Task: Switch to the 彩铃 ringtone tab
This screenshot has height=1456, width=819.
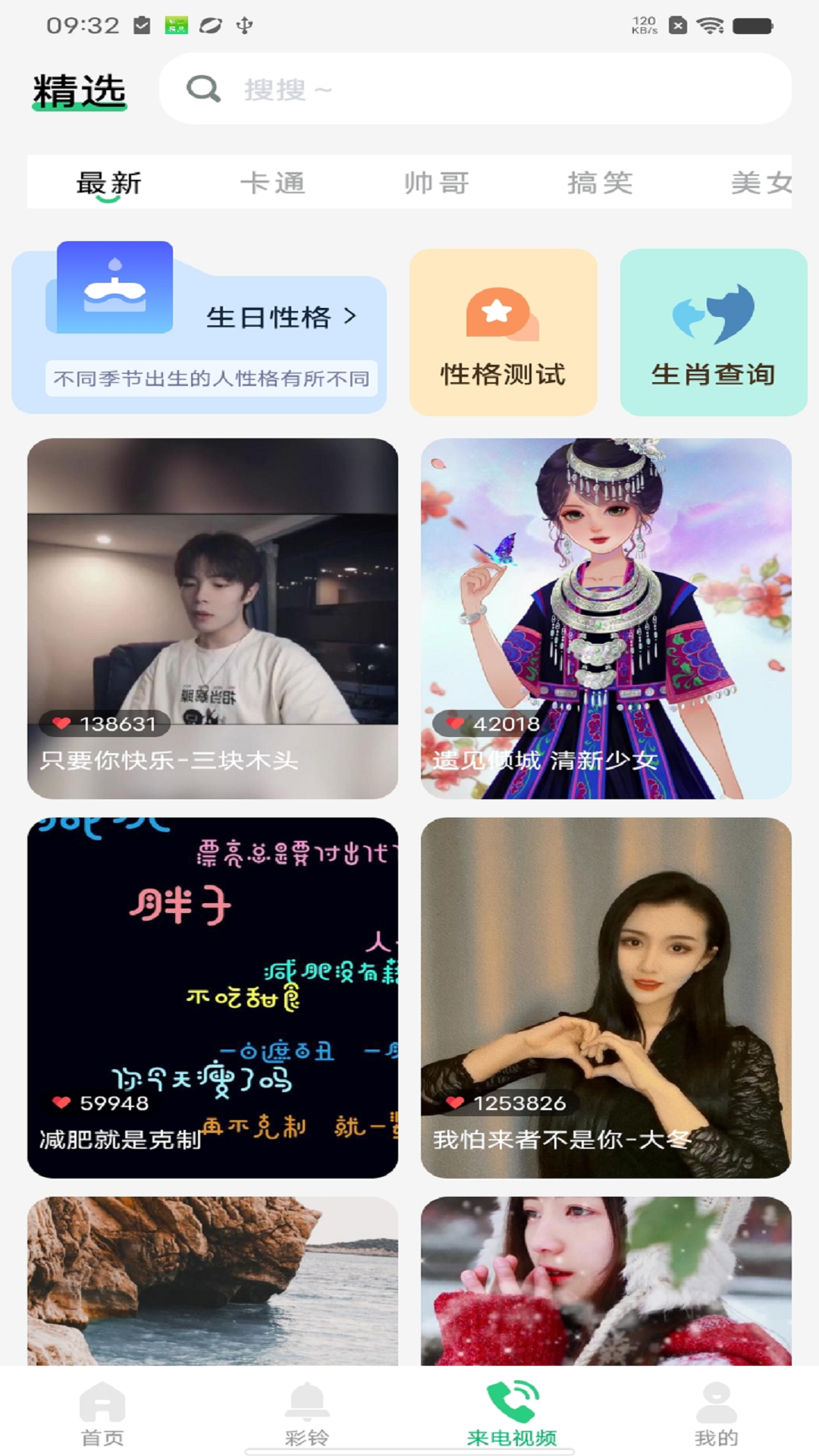Action: [x=307, y=1414]
